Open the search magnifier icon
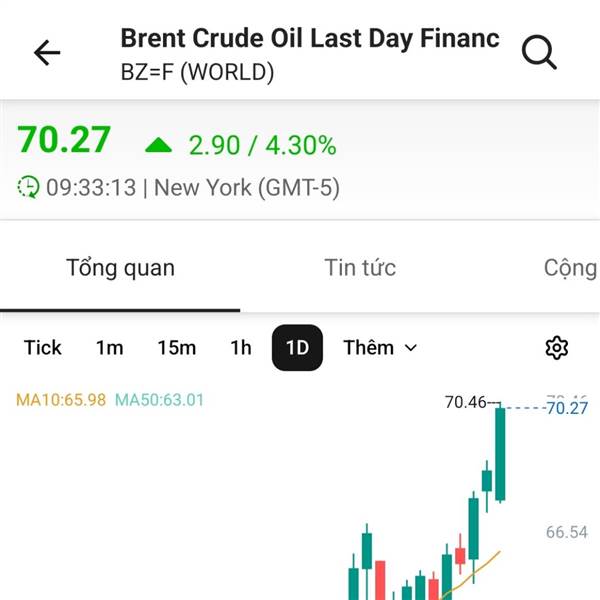Viewport: 600px width, 600px height. coord(539,53)
